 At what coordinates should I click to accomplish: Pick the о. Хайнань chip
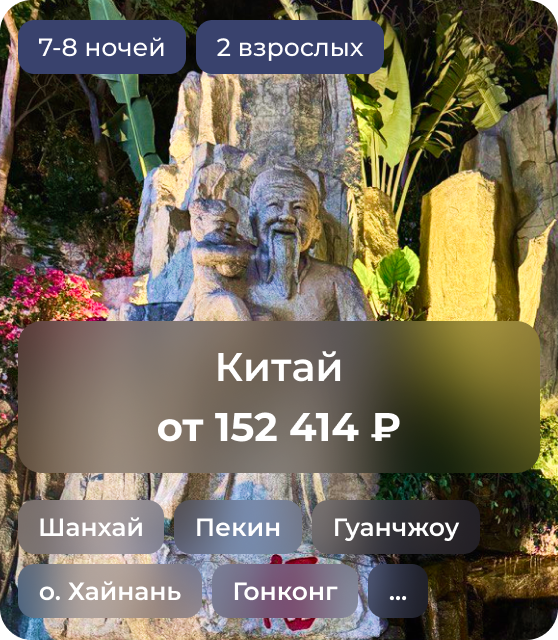pyautogui.click(x=110, y=591)
